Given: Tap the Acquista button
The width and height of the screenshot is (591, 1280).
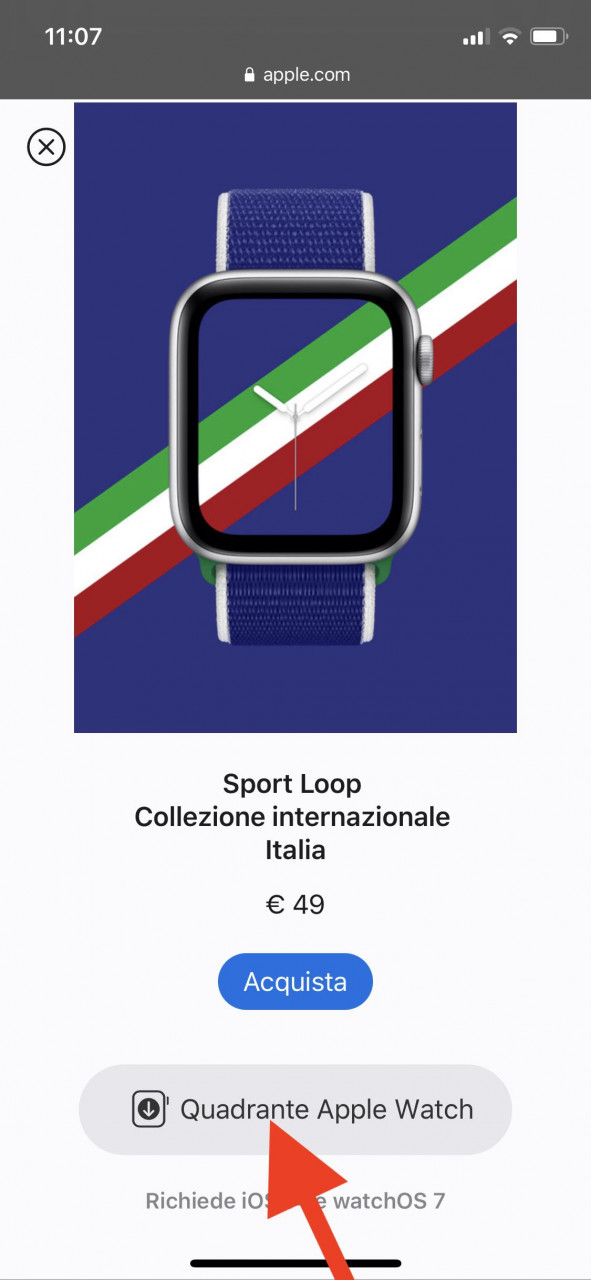Looking at the screenshot, I should pos(295,981).
